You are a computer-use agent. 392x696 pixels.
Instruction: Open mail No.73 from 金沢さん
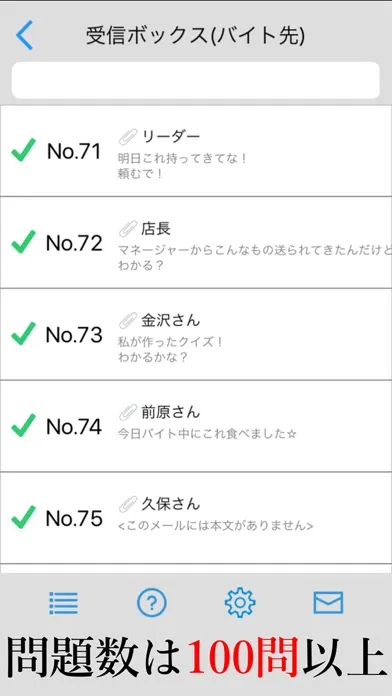[196, 334]
